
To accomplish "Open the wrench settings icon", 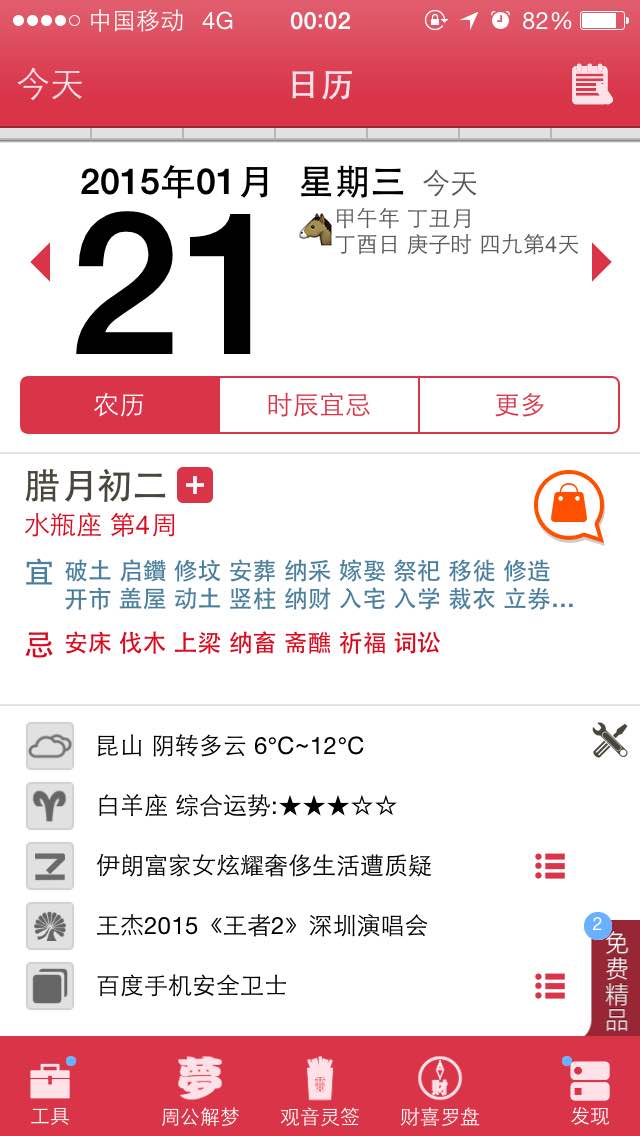I will point(610,740).
